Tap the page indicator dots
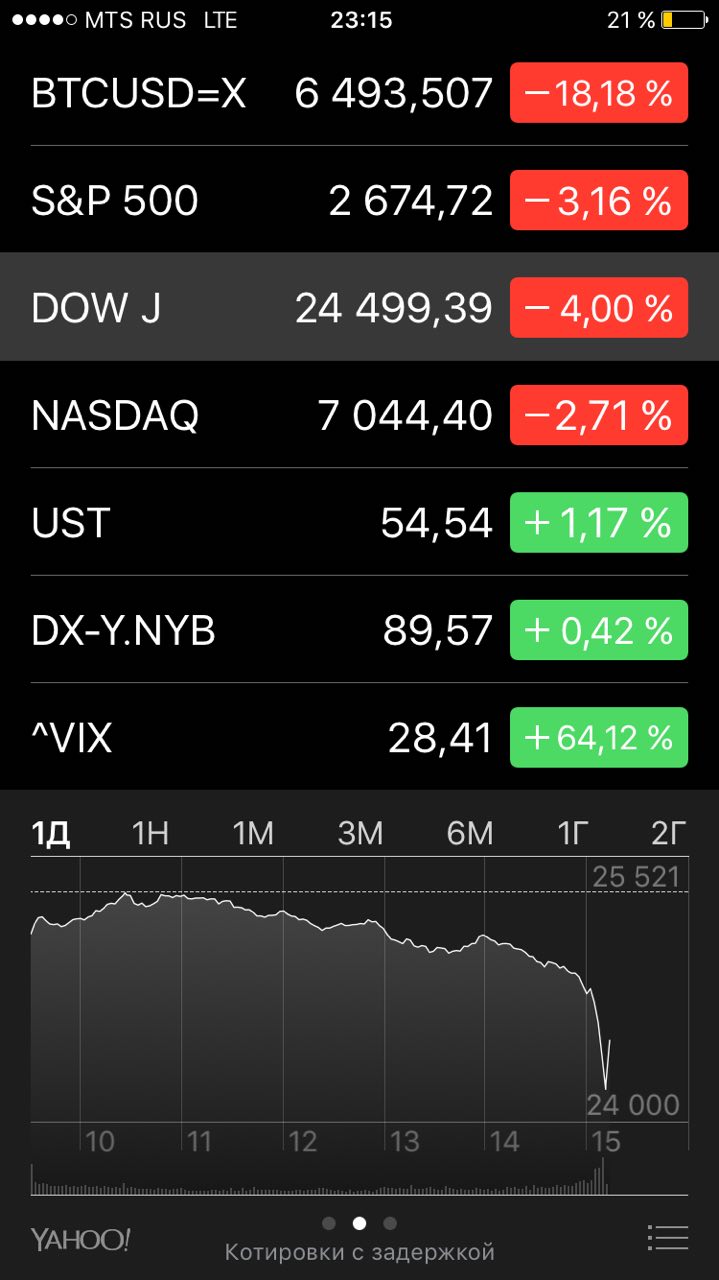The width and height of the screenshot is (719, 1280). click(359, 1222)
